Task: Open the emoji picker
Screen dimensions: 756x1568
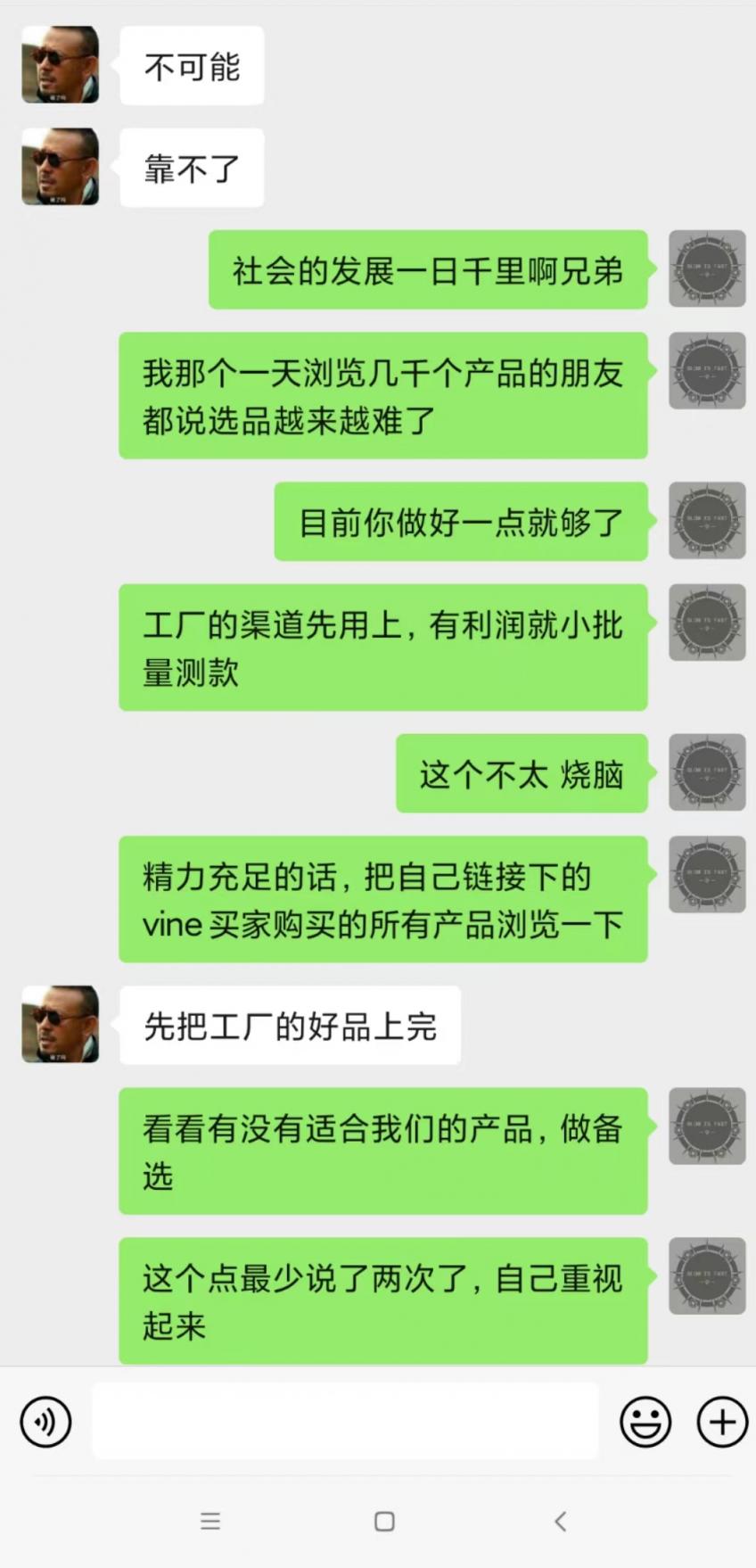Action: click(x=645, y=1421)
